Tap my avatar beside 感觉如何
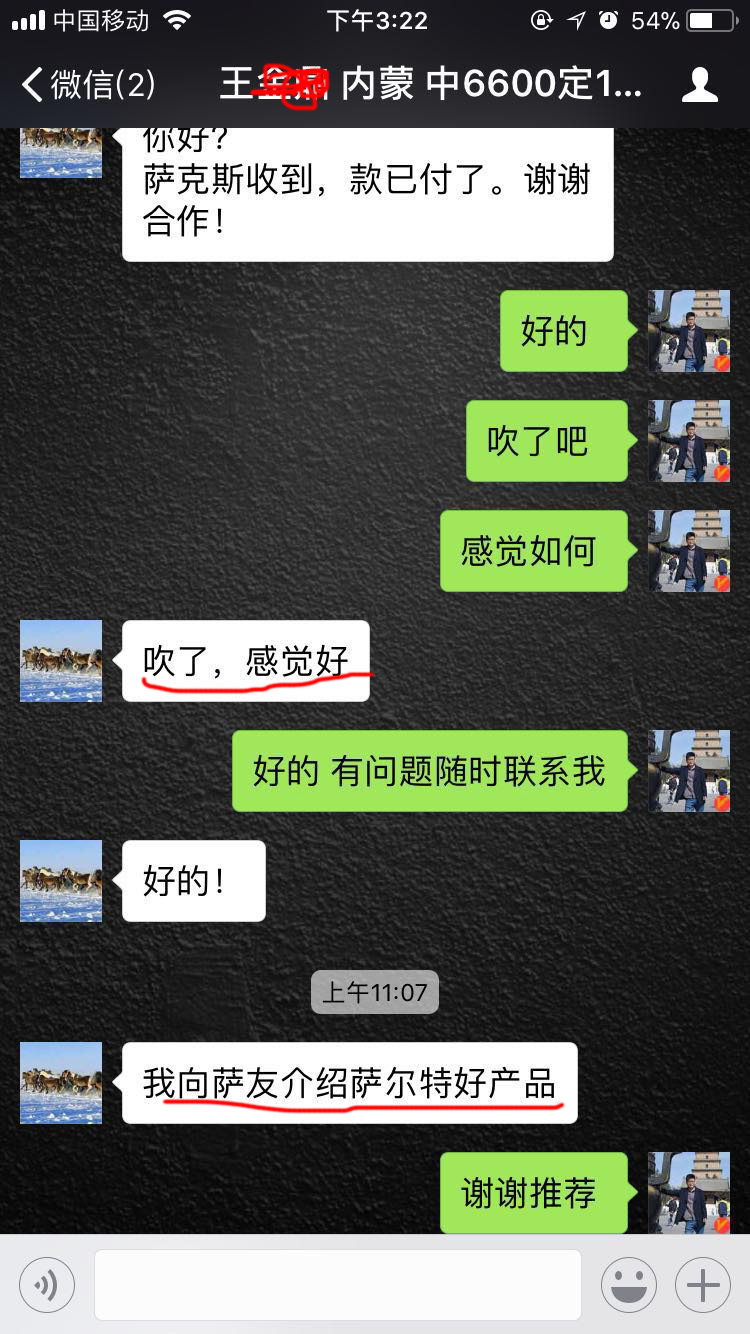The image size is (750, 1334). [x=689, y=551]
